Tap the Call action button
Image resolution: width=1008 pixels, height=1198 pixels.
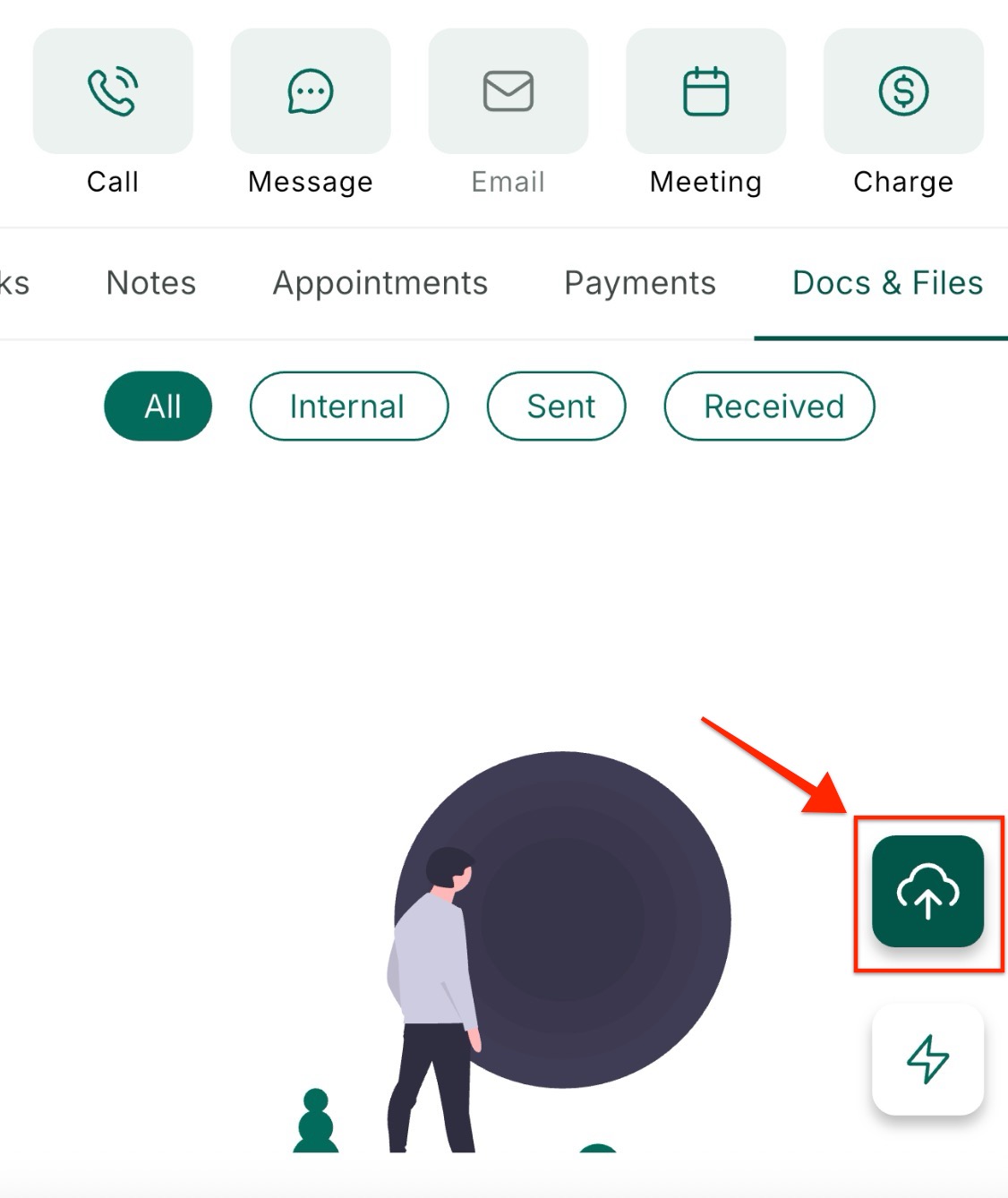(113, 91)
